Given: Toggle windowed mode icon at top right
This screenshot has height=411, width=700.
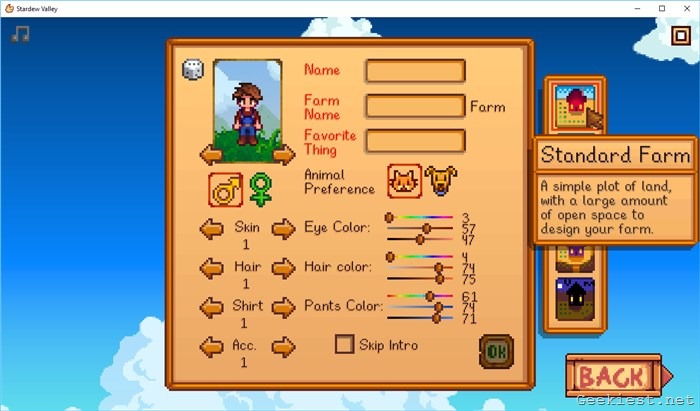Looking at the screenshot, I should [680, 33].
